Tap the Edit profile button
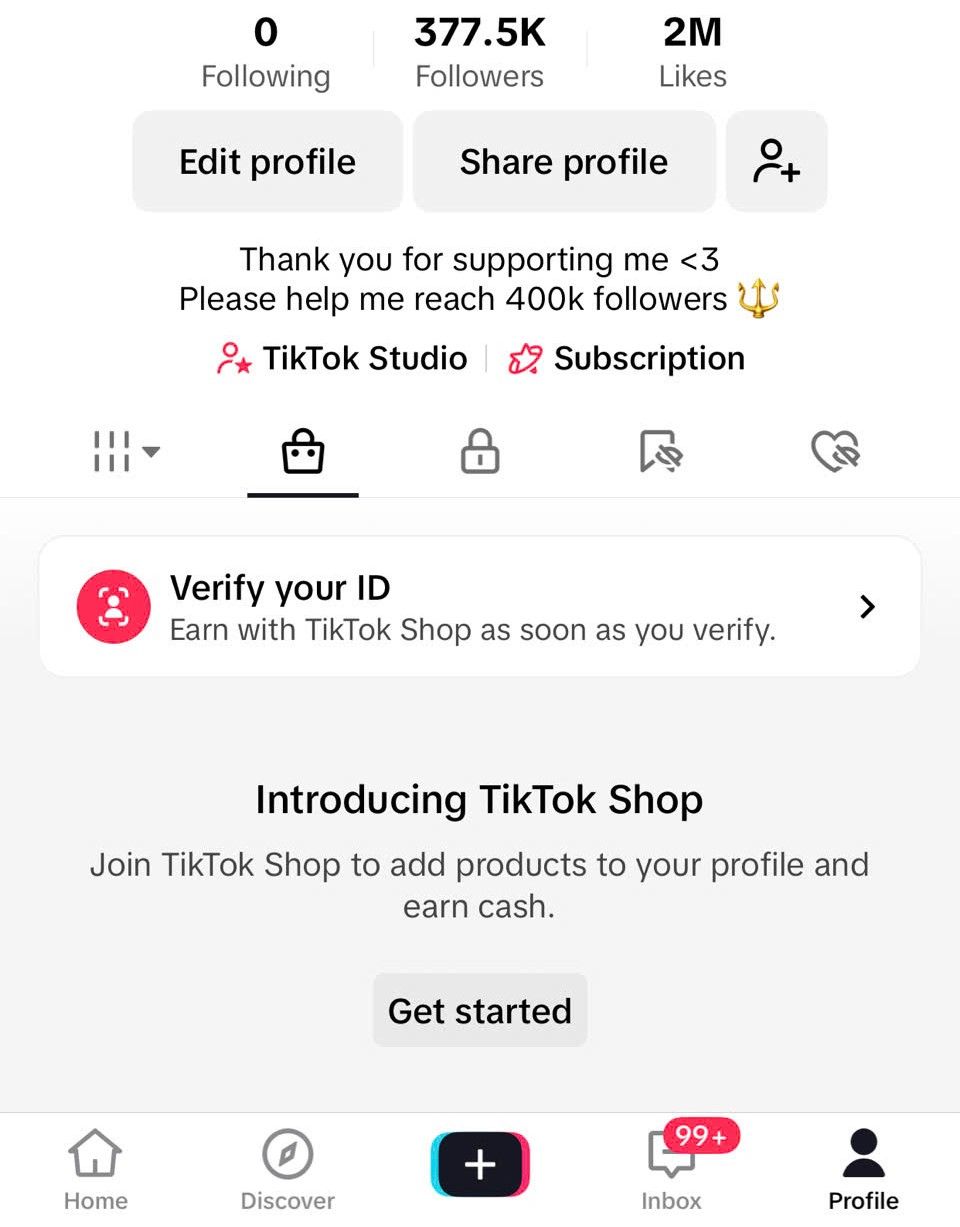960x1227 pixels. (x=267, y=162)
